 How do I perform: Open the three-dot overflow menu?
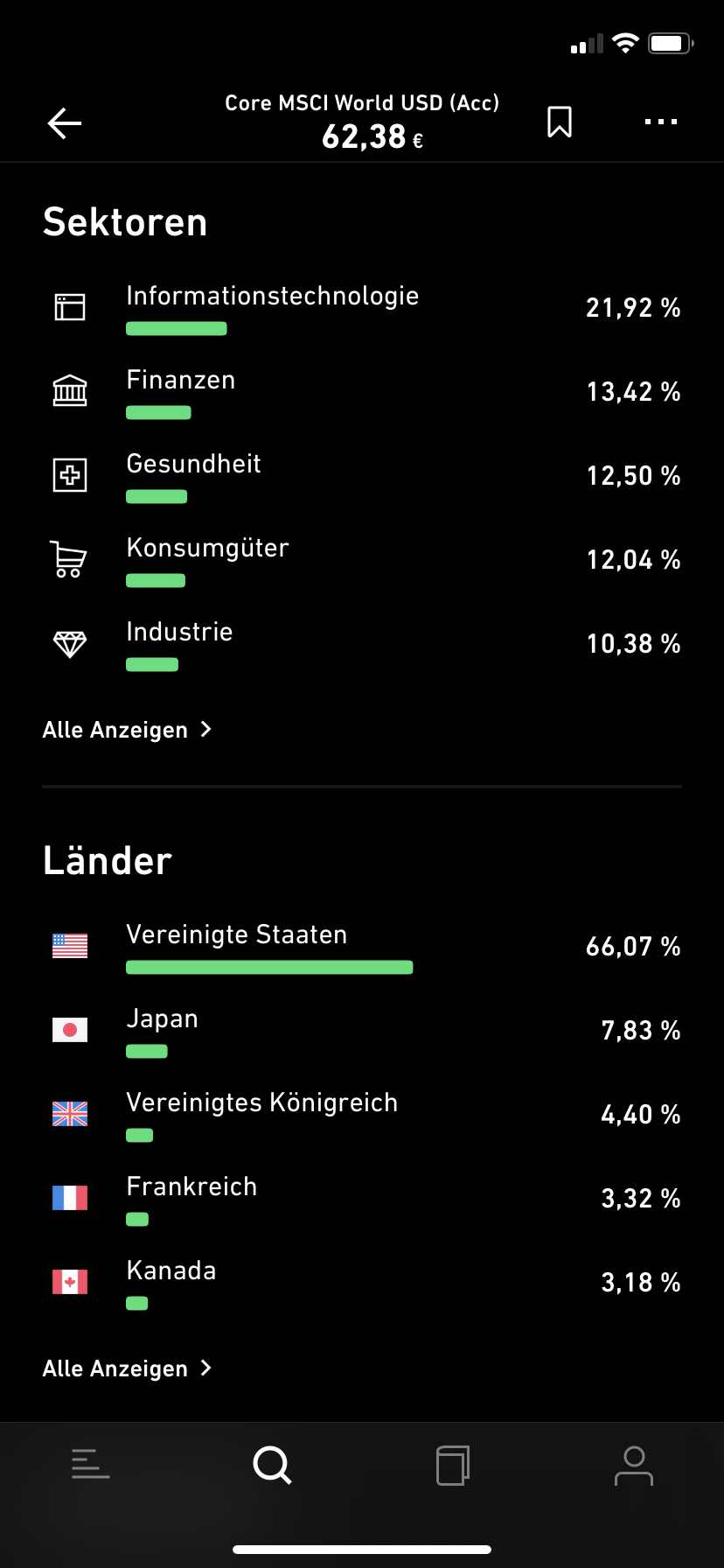(661, 122)
